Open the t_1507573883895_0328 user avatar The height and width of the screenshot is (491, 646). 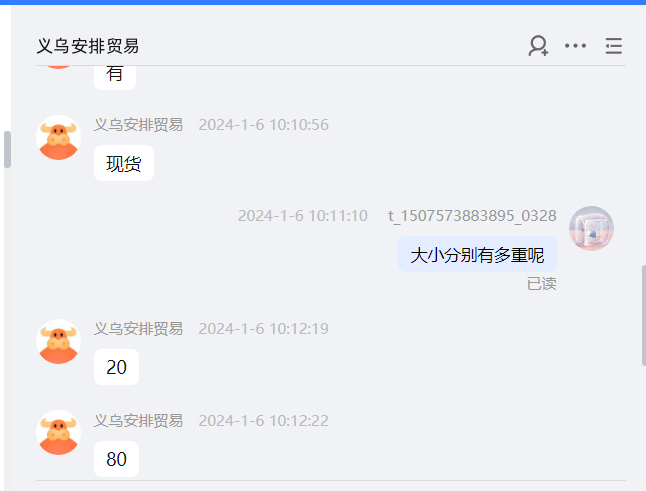[x=591, y=228]
